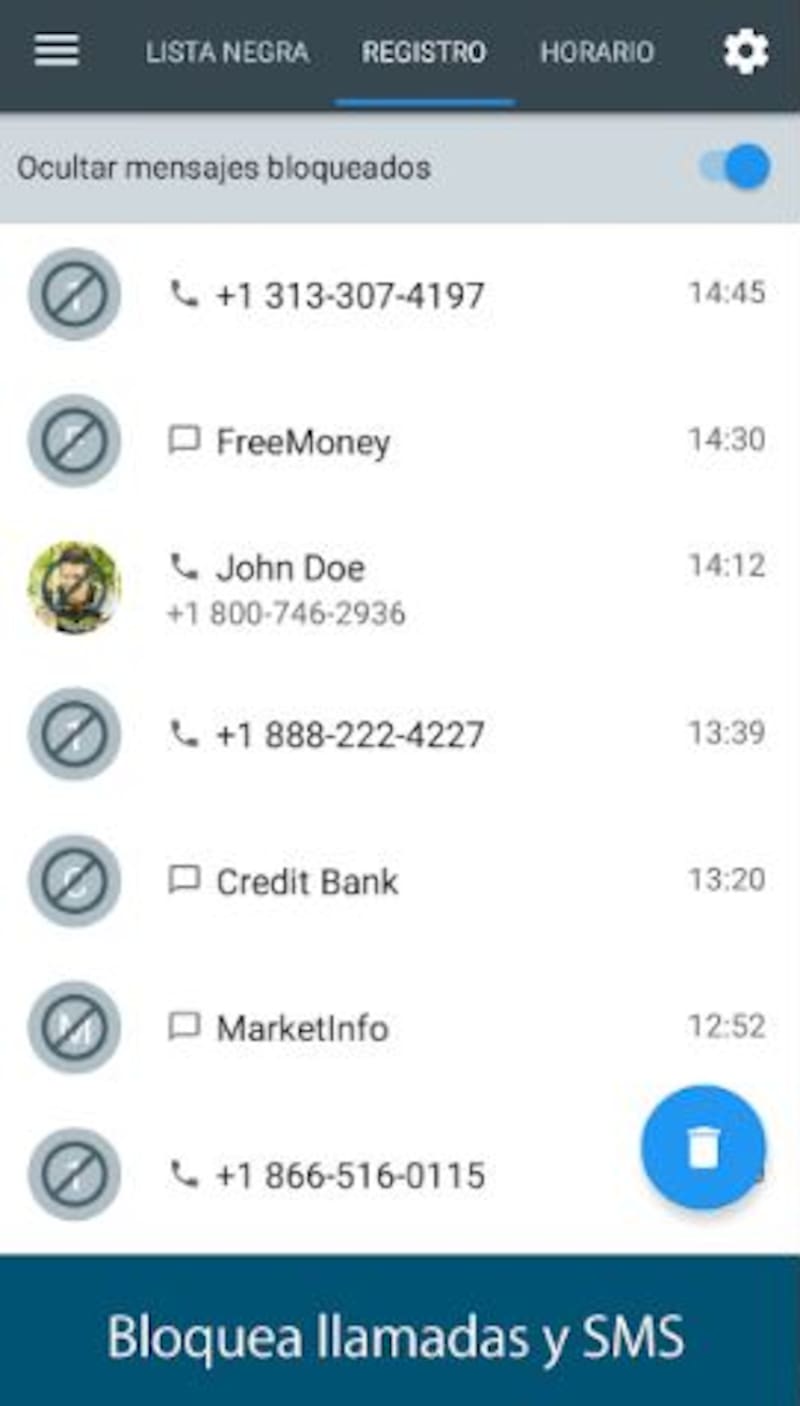Open the hamburger drawer menu
800x1406 pixels.
pyautogui.click(x=57, y=51)
